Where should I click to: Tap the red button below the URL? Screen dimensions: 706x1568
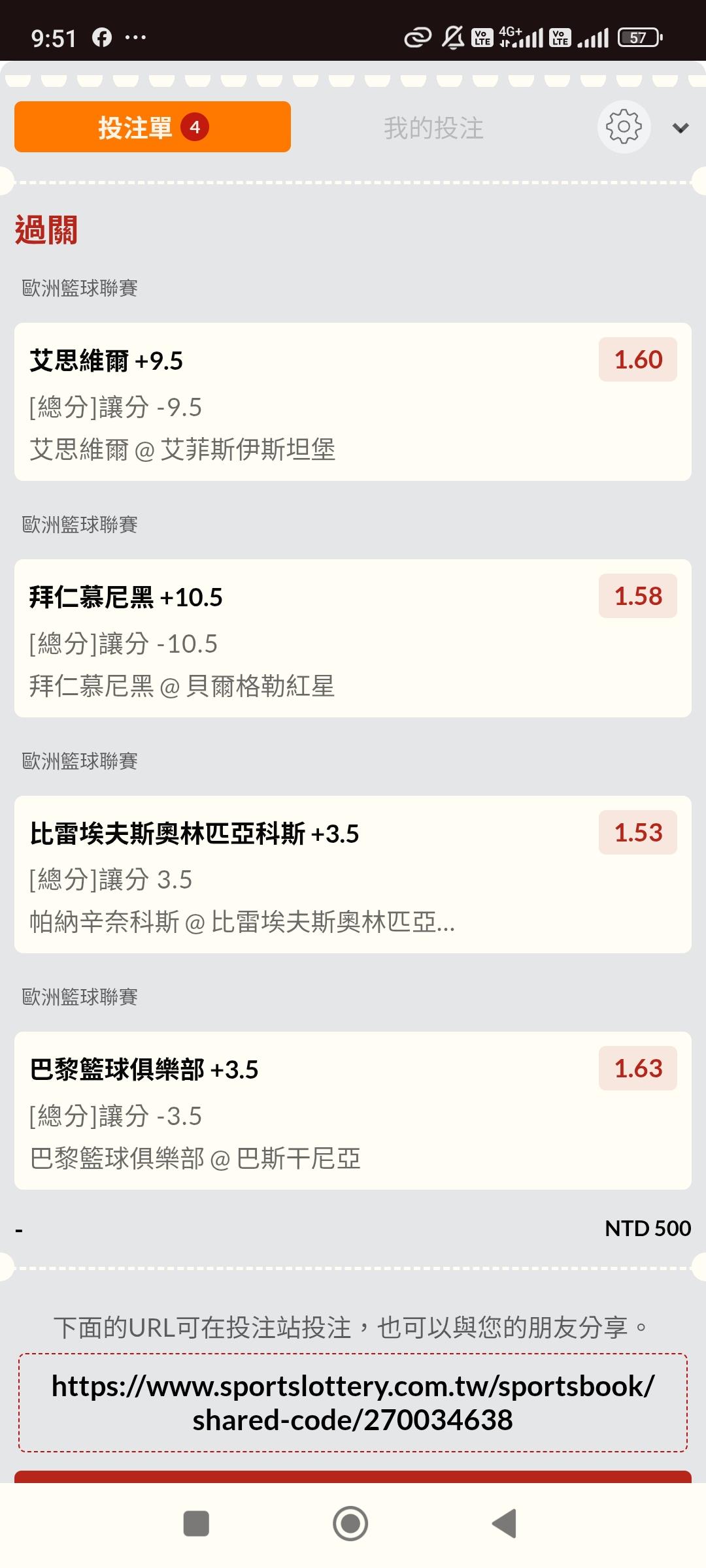pyautogui.click(x=353, y=1477)
